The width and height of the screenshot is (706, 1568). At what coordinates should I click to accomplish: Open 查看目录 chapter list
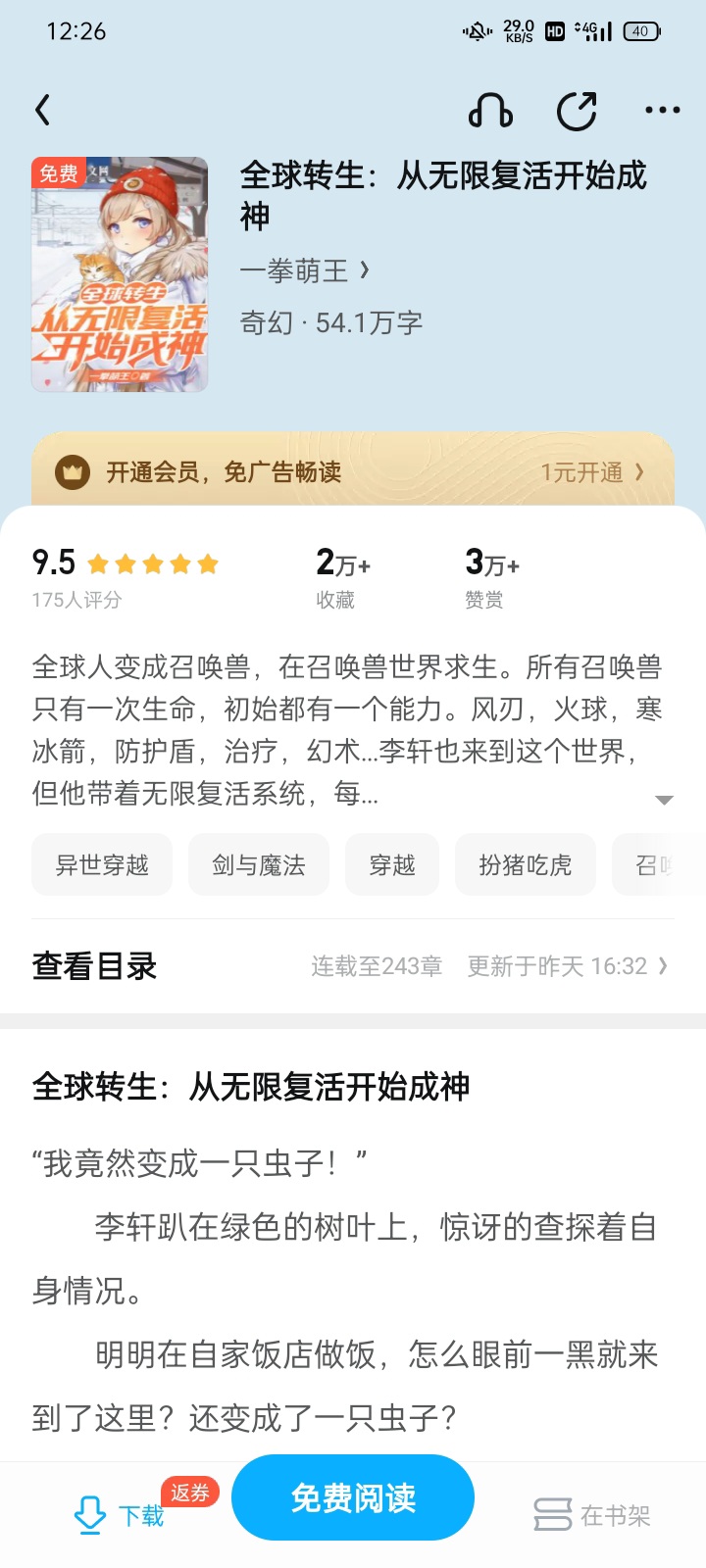(95, 966)
